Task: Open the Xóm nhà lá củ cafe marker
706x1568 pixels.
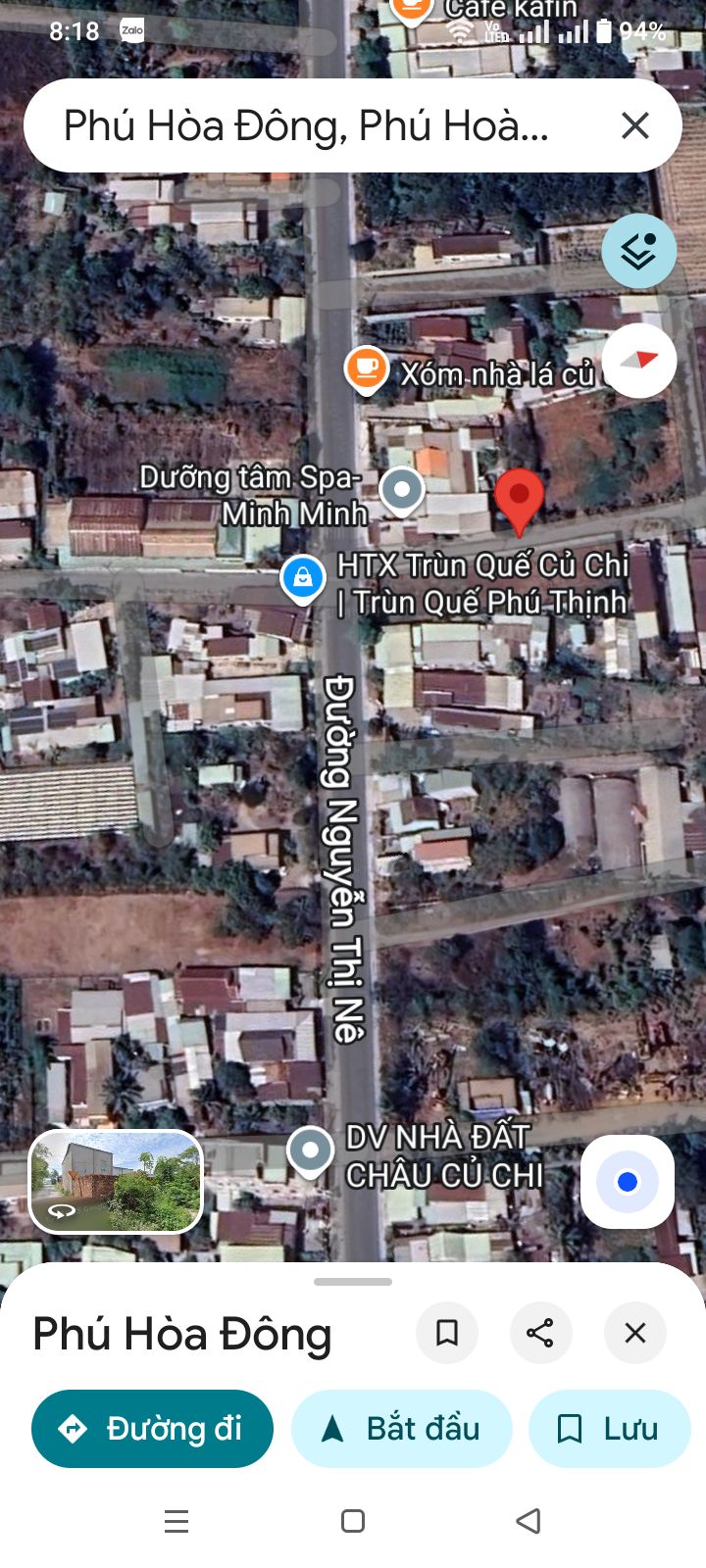Action: (x=366, y=369)
